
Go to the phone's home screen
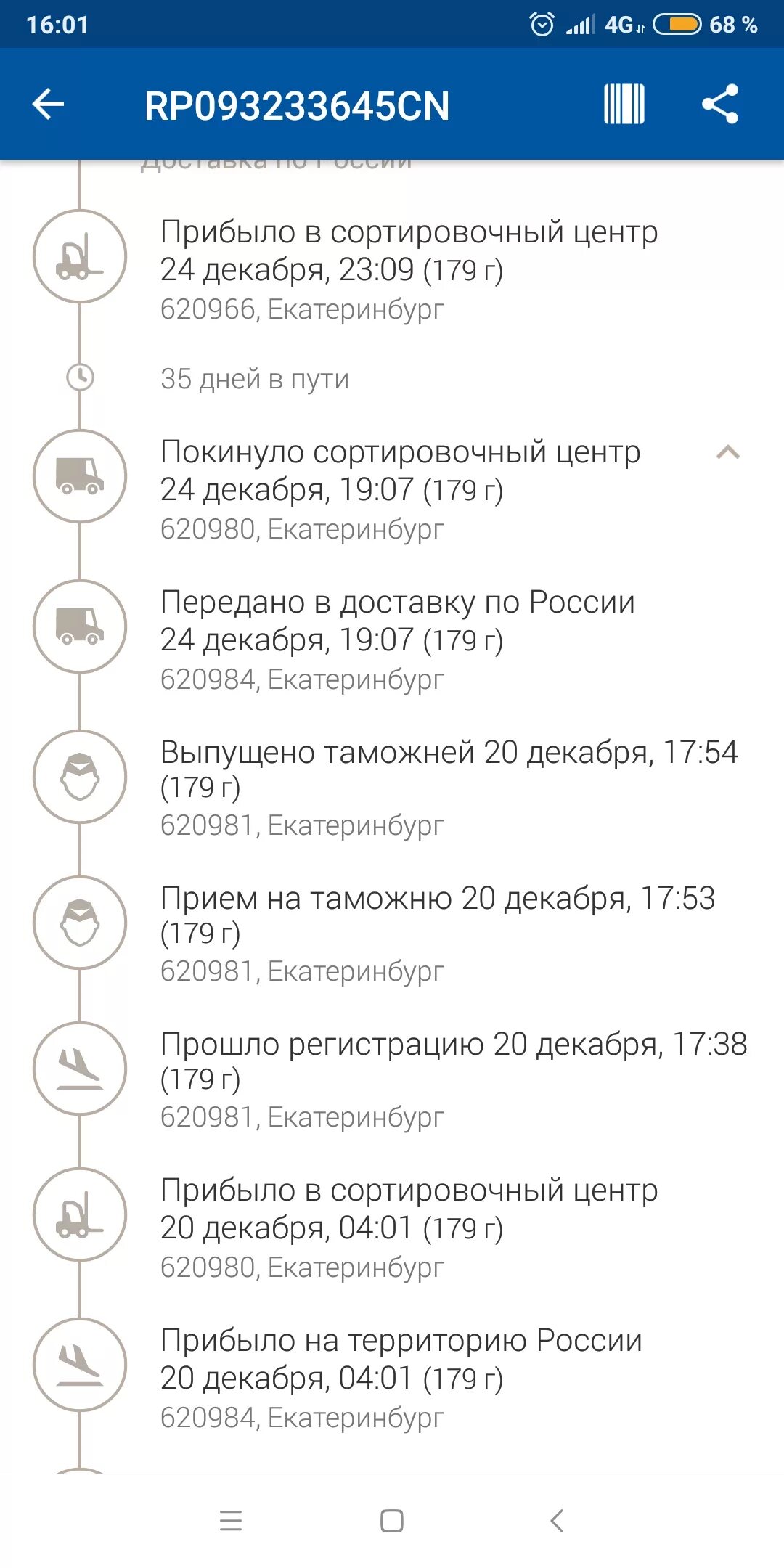click(392, 1520)
